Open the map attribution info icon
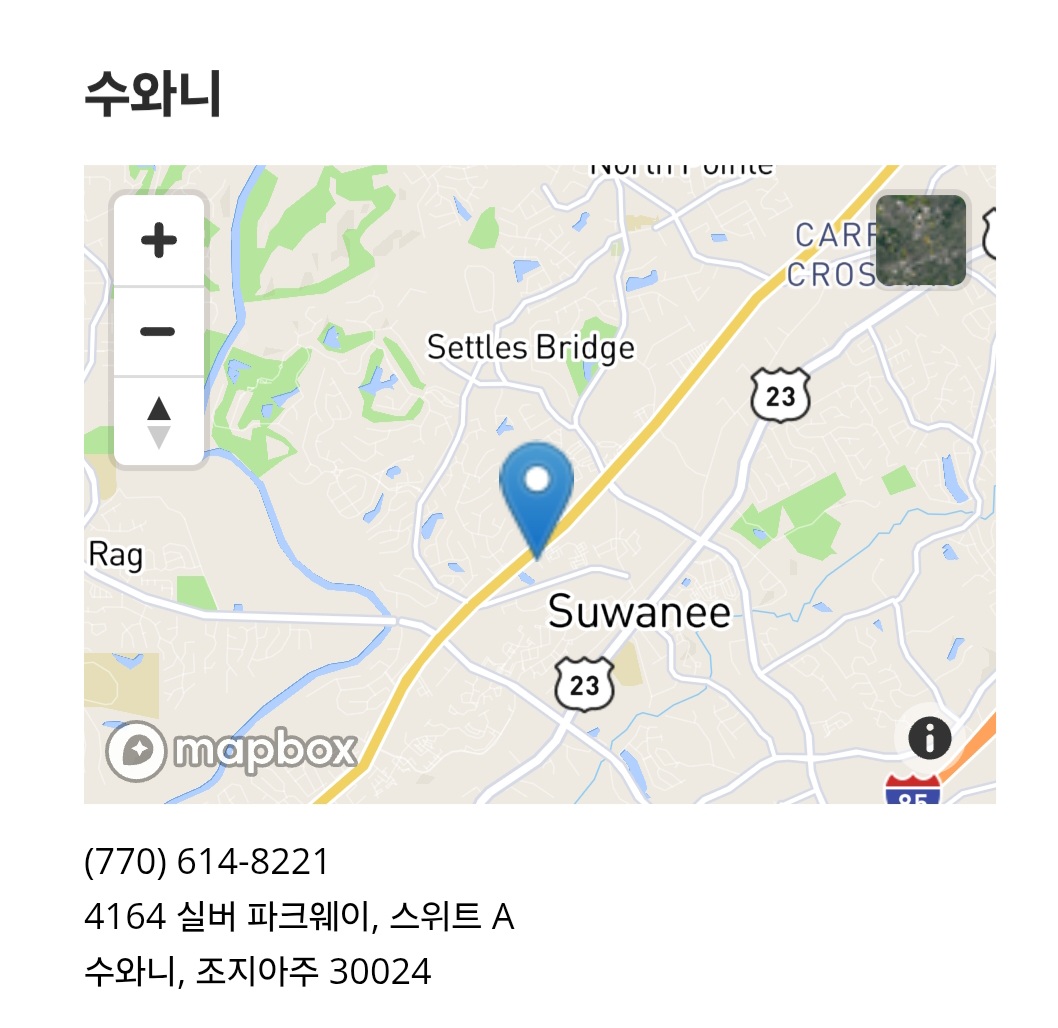The height and width of the screenshot is (1028, 1058). pyautogui.click(x=929, y=739)
